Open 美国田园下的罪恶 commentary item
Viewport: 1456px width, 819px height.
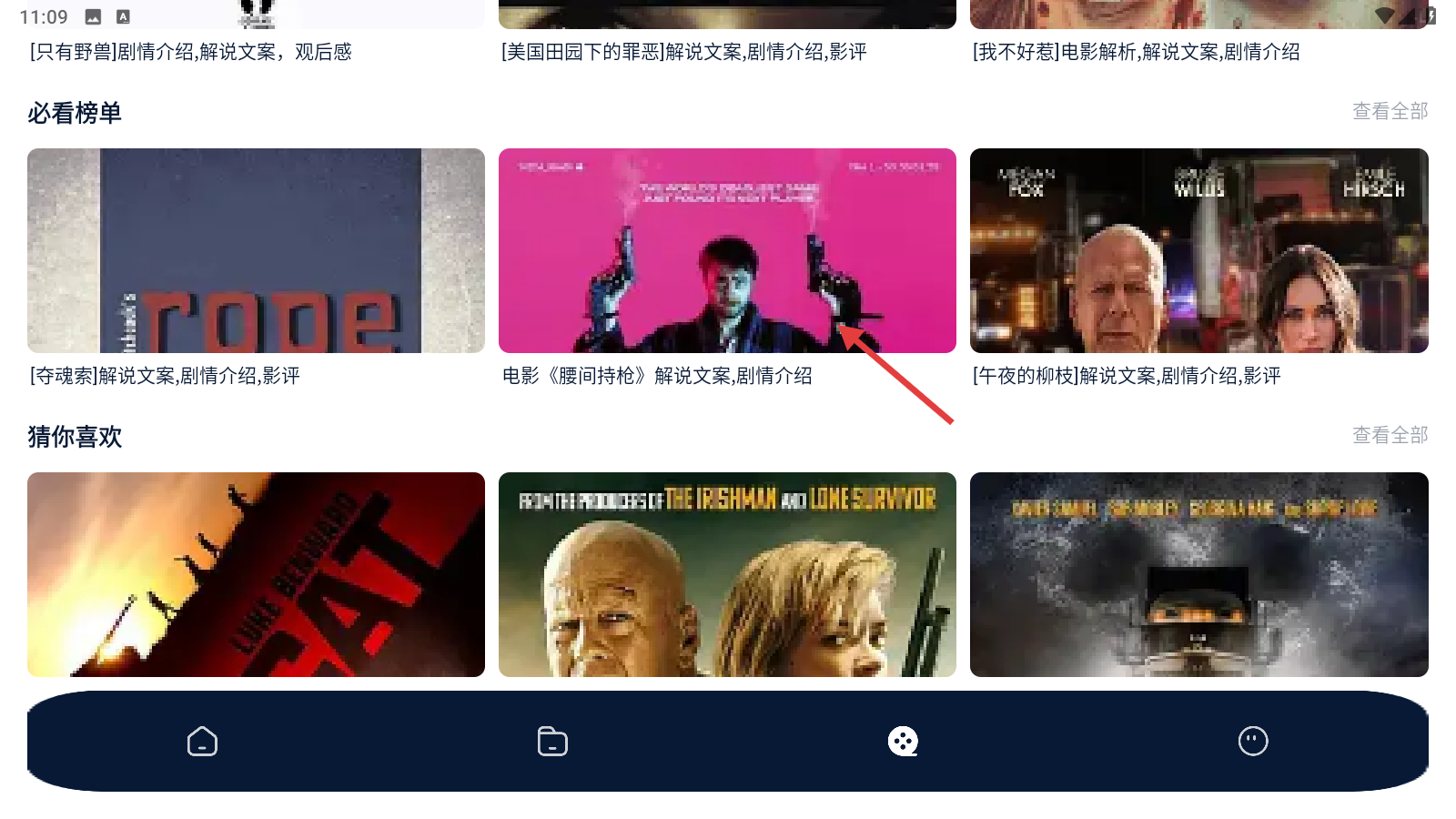683,52
